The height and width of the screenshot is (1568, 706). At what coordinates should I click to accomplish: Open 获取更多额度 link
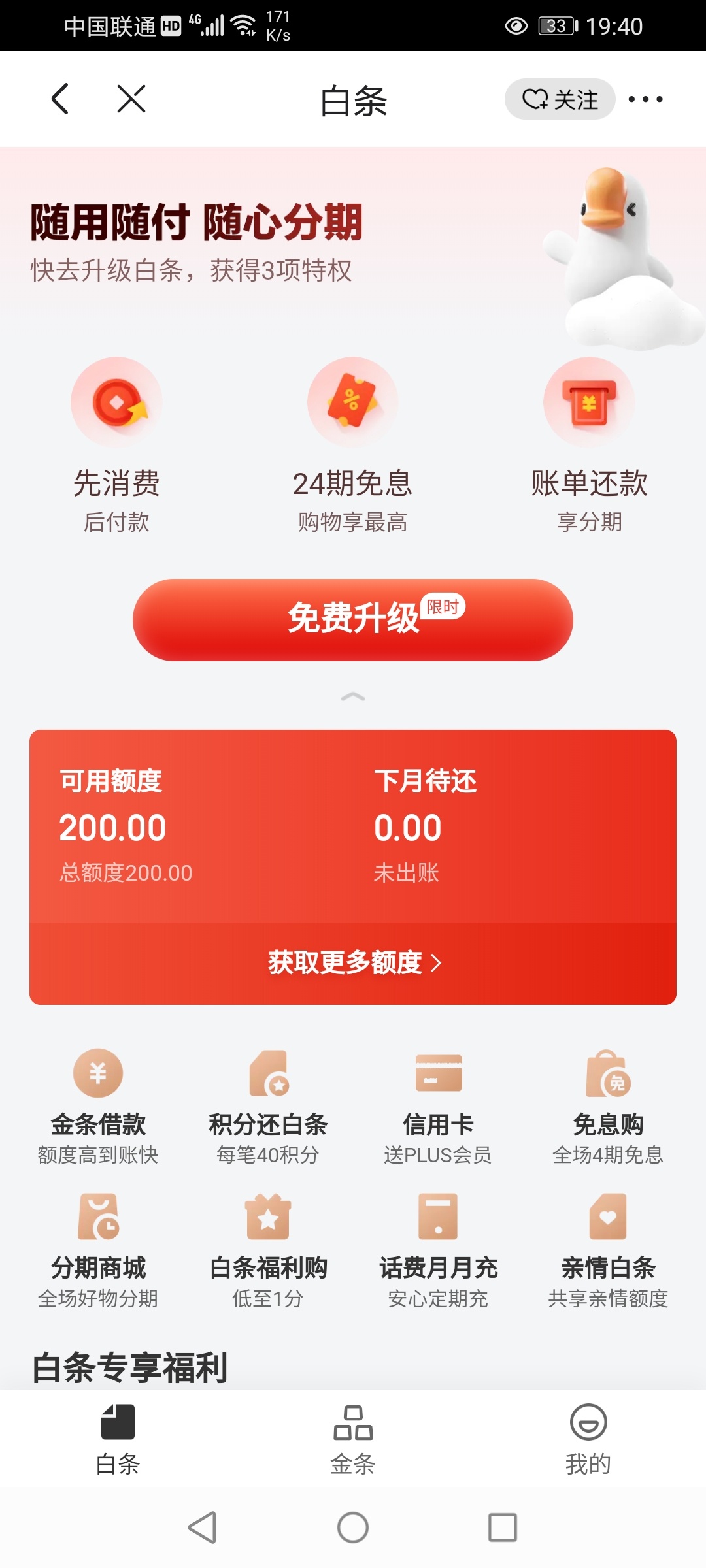click(353, 962)
